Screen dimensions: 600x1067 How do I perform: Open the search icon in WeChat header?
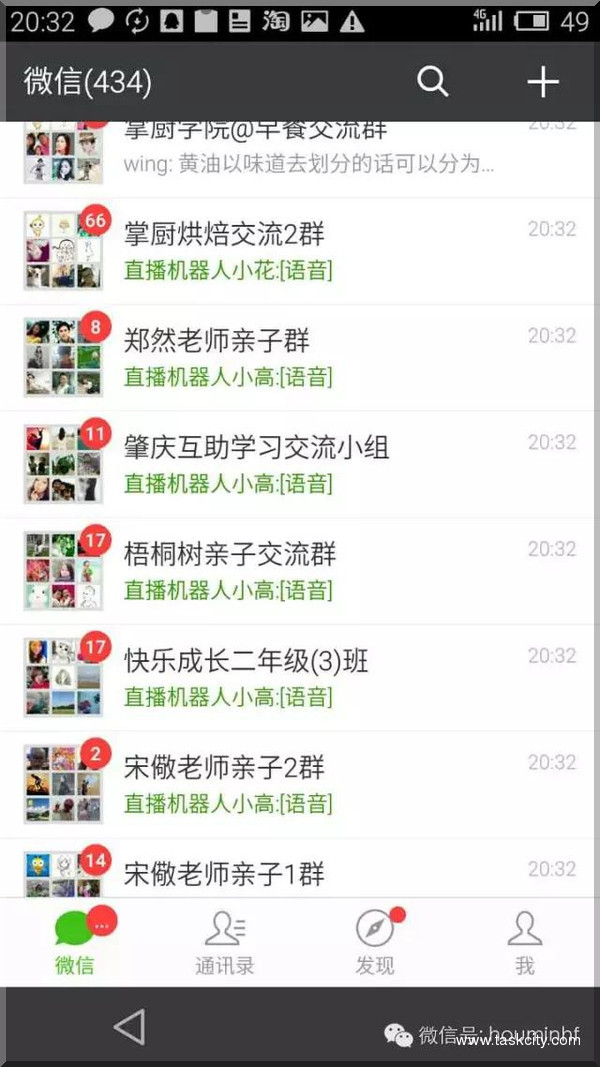(x=432, y=81)
